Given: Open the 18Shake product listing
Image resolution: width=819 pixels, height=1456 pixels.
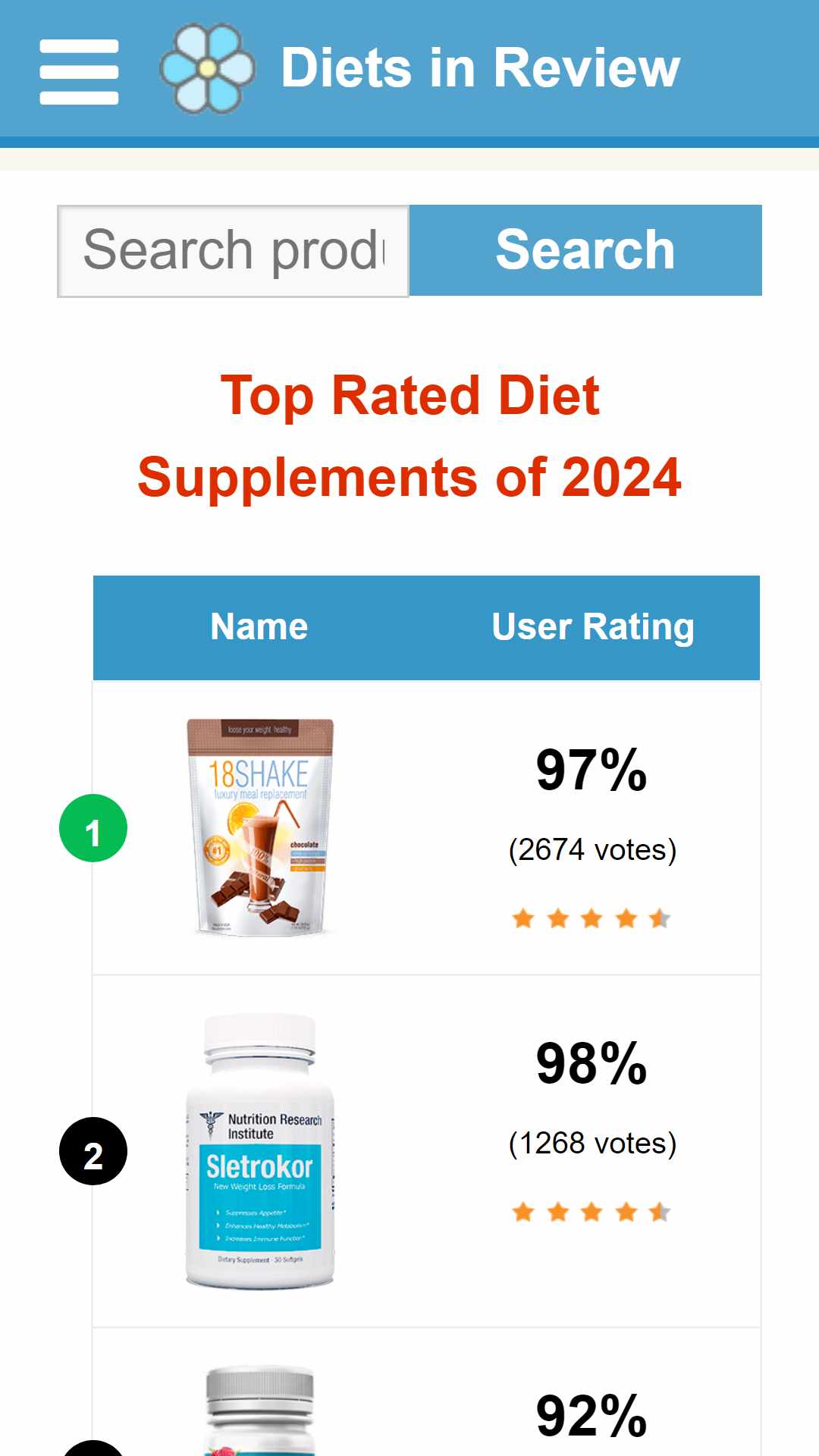Looking at the screenshot, I should click(259, 827).
